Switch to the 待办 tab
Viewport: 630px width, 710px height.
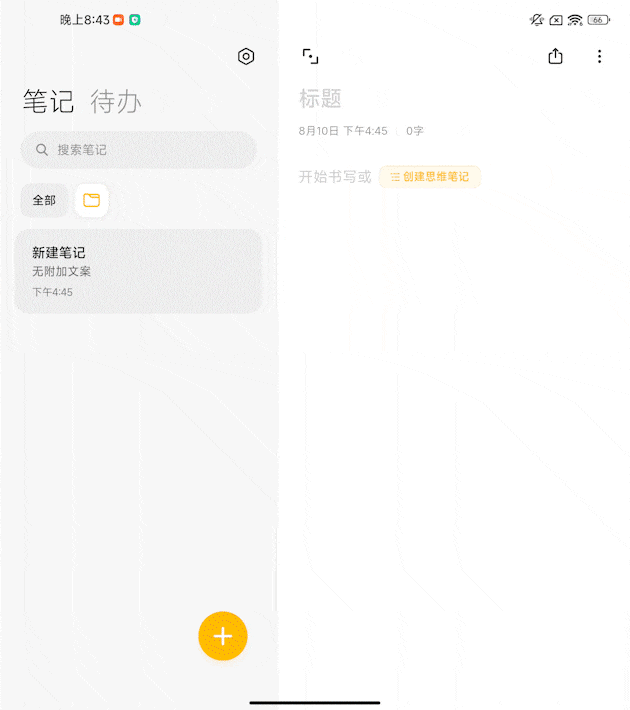click(116, 101)
